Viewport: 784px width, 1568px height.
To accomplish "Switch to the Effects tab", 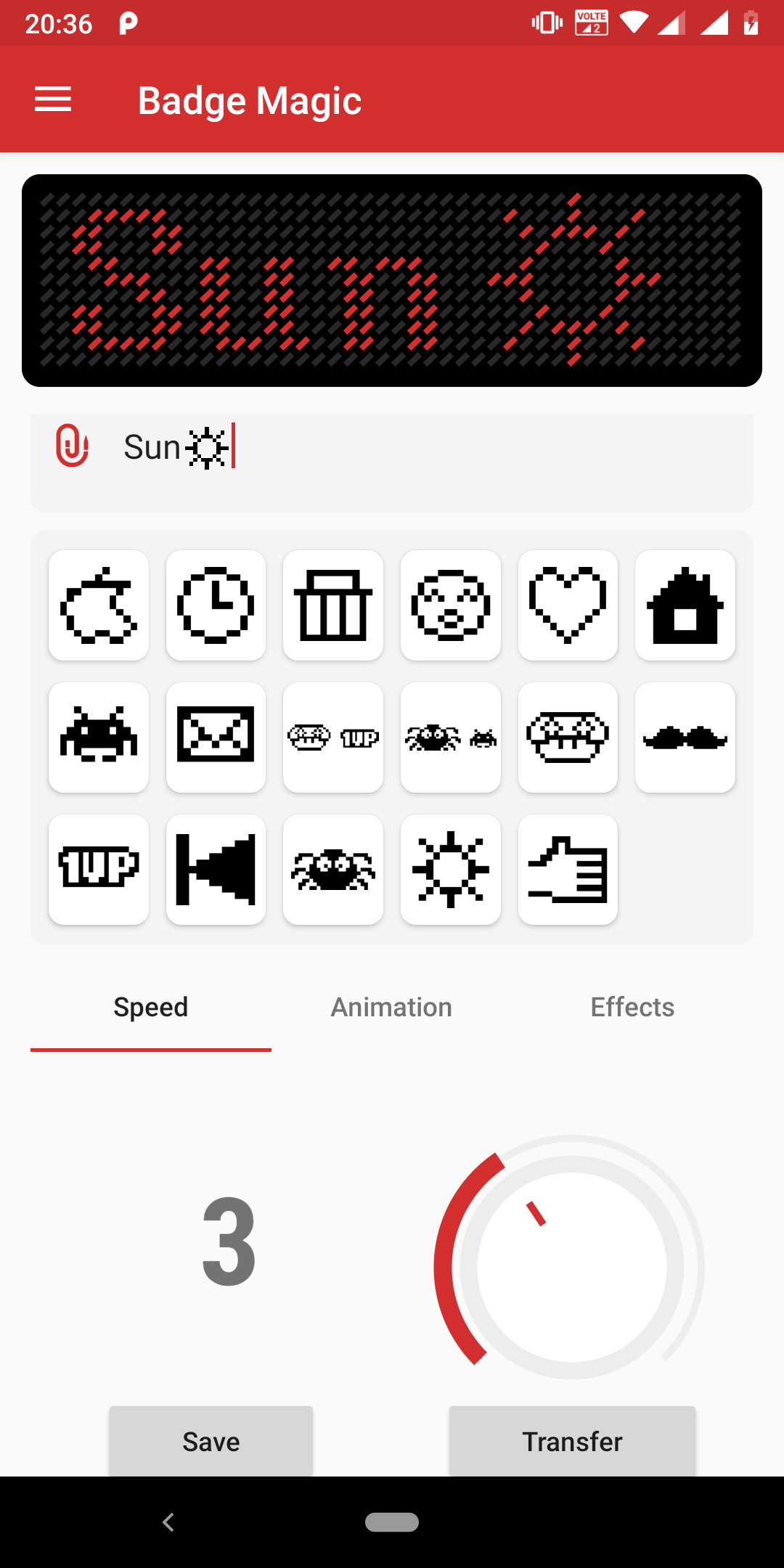I will (x=632, y=1008).
